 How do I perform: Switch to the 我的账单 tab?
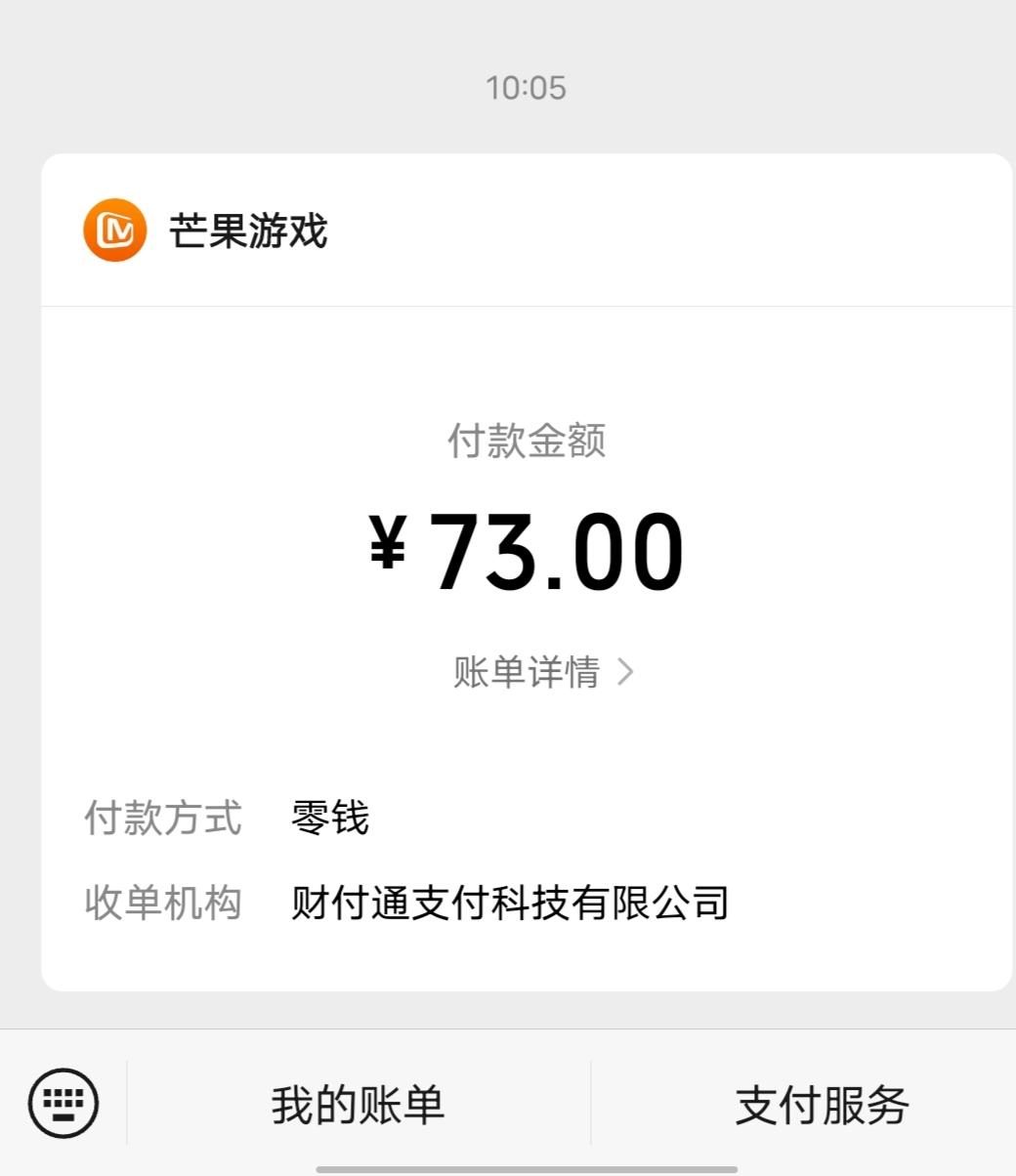coord(356,1105)
